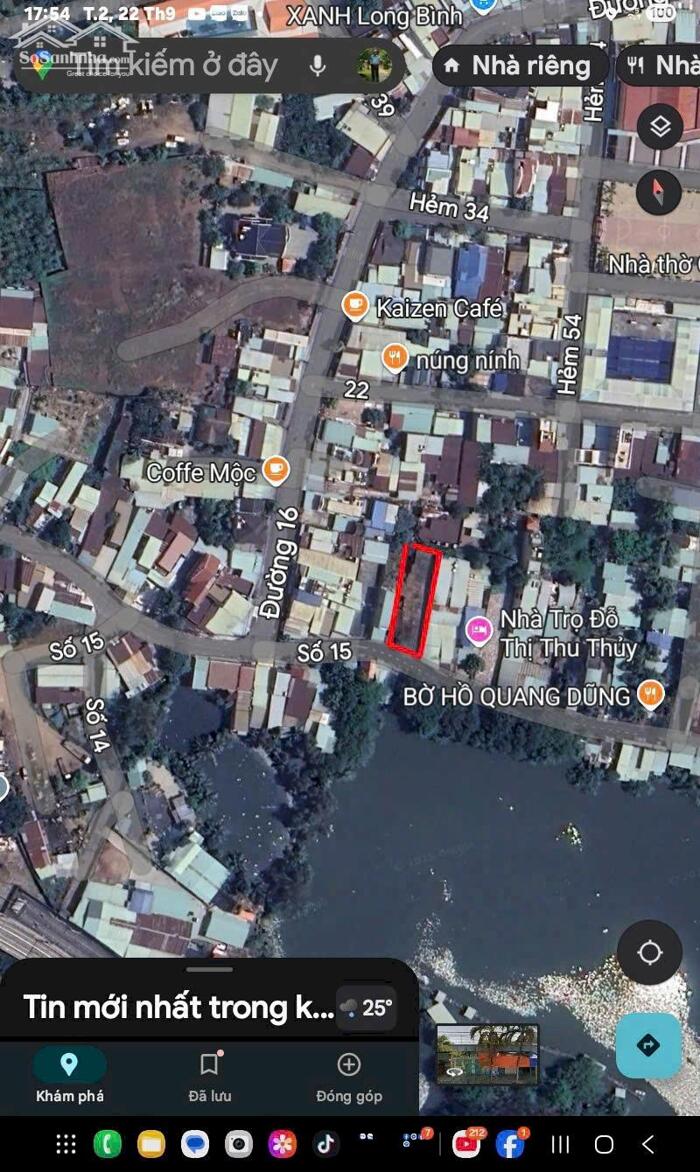700x1172 pixels.
Task: Go back using the system back button
Action: coord(648,1143)
